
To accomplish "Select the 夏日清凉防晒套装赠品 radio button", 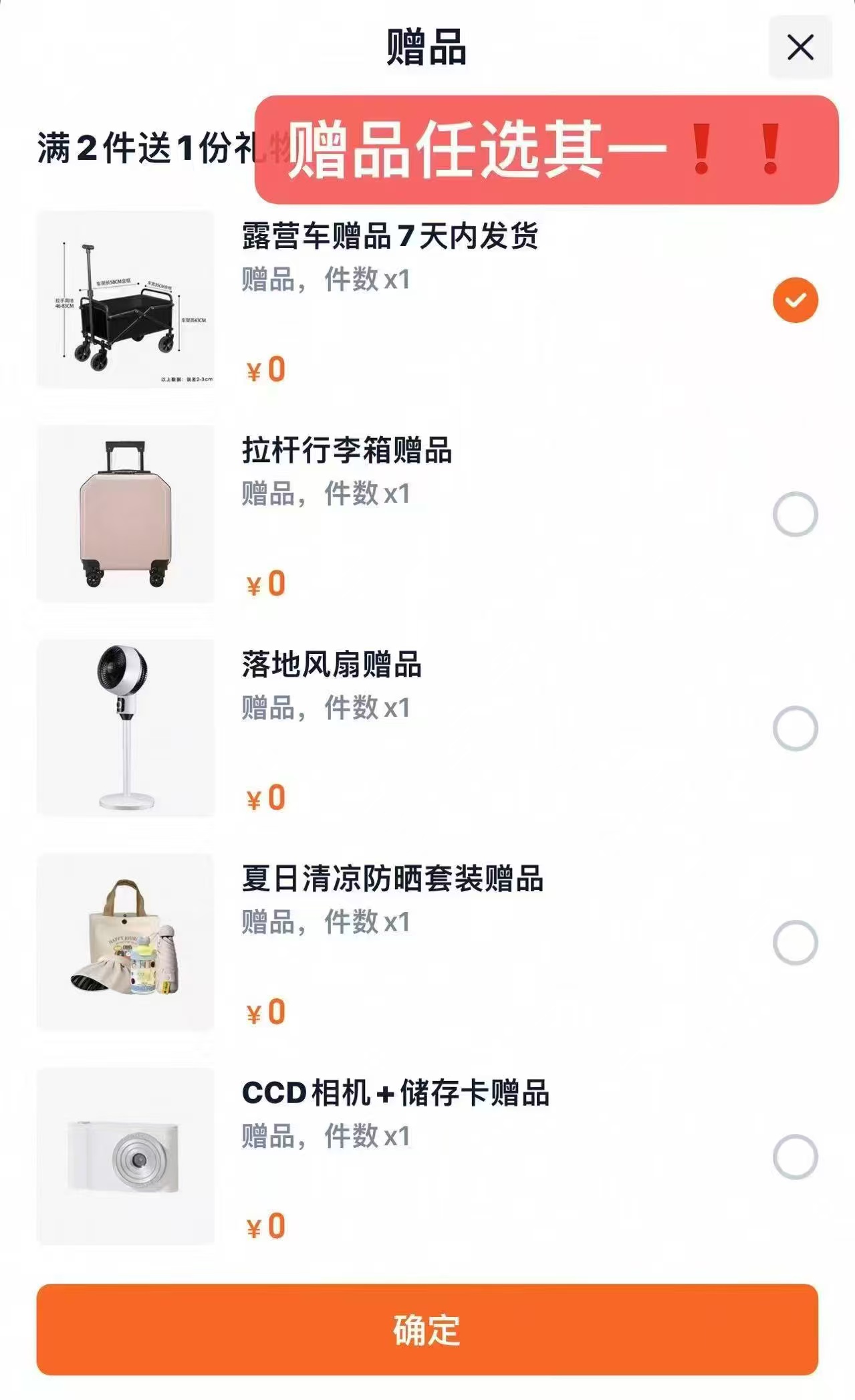I will click(x=796, y=940).
